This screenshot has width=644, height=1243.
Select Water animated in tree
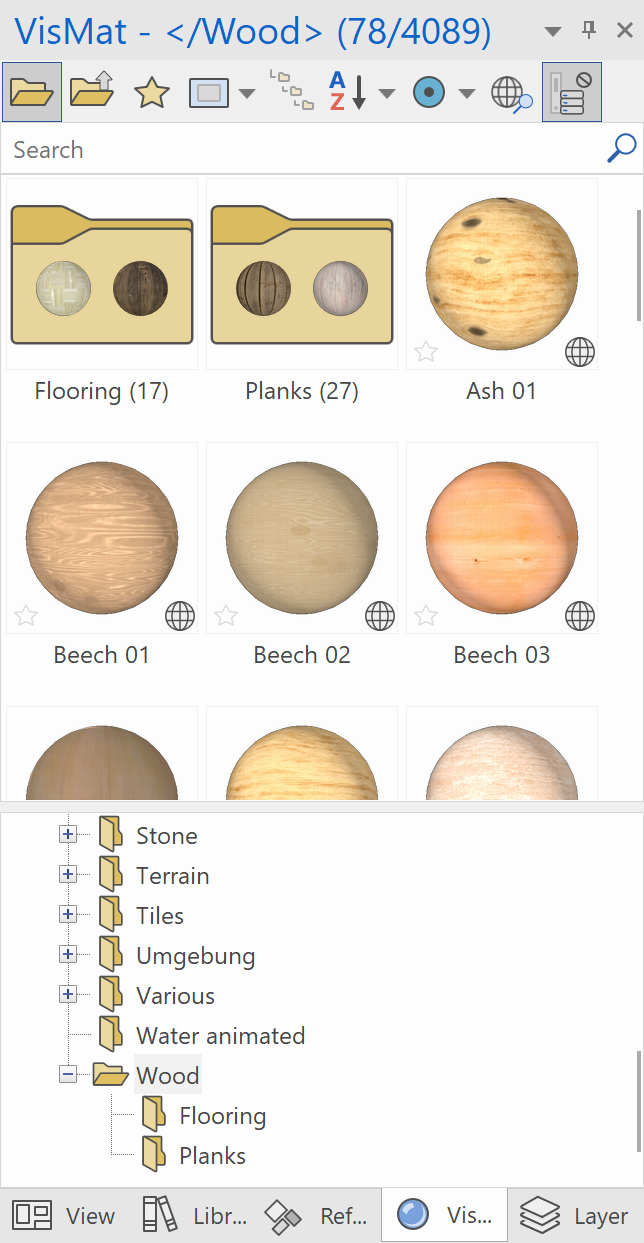pos(220,1036)
